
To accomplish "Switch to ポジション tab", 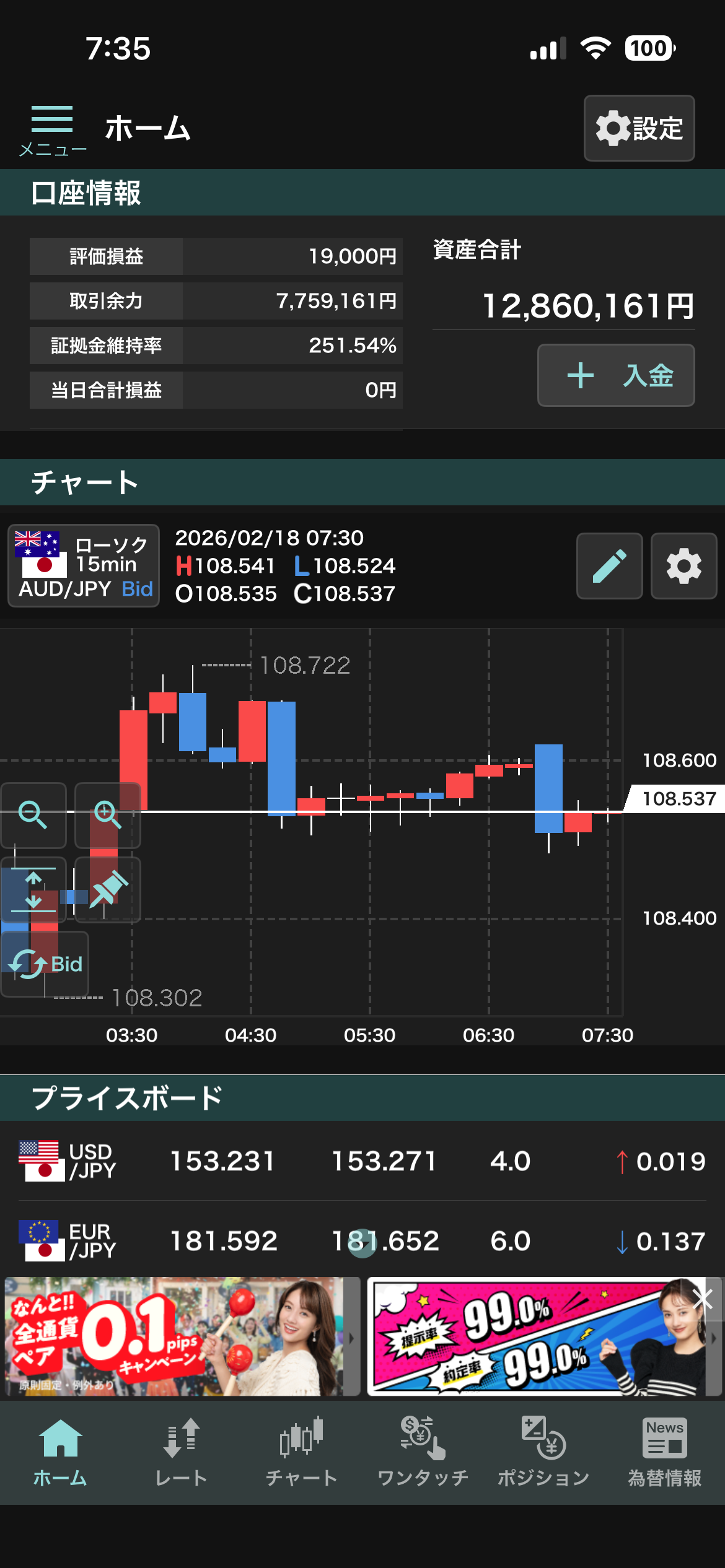I will (x=543, y=1452).
